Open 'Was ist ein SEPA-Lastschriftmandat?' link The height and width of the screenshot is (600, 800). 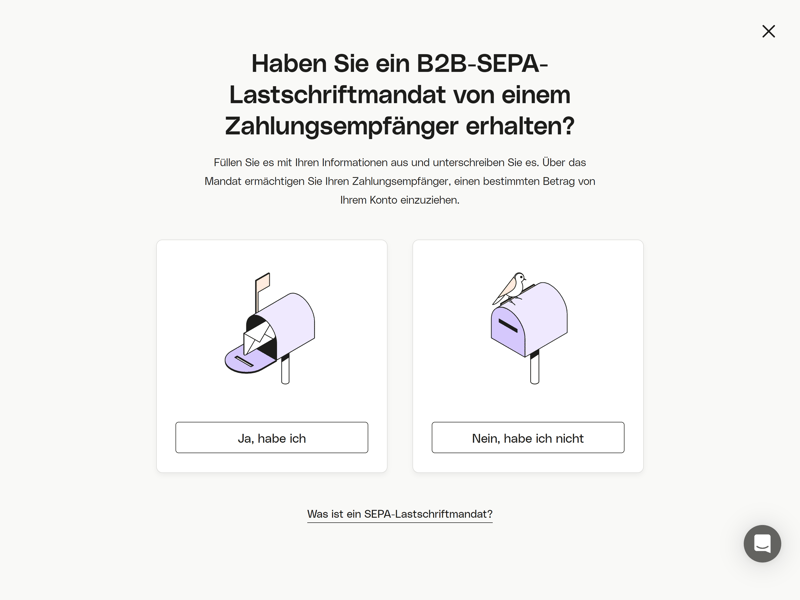(x=399, y=514)
